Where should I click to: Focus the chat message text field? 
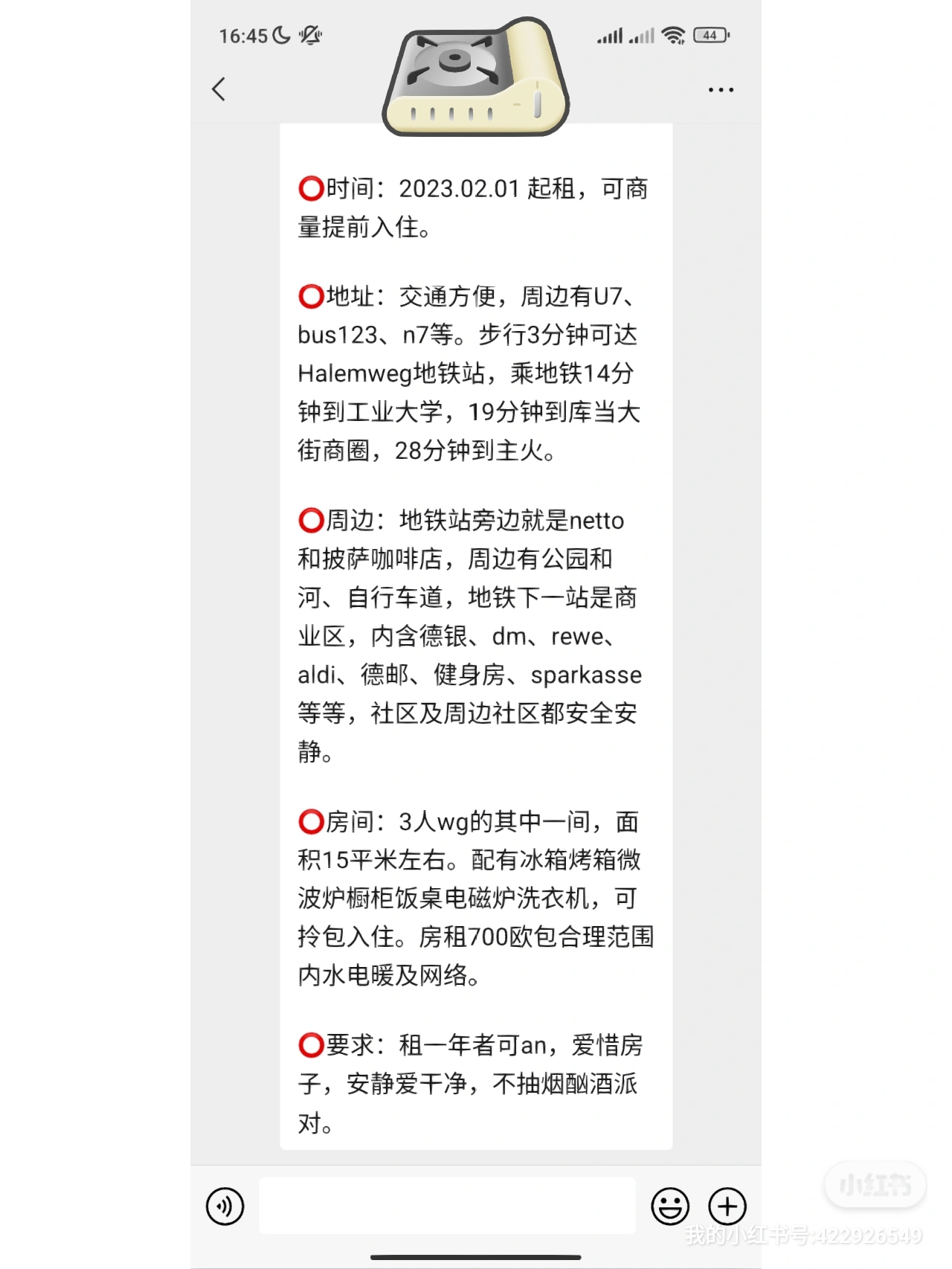coord(447,1206)
